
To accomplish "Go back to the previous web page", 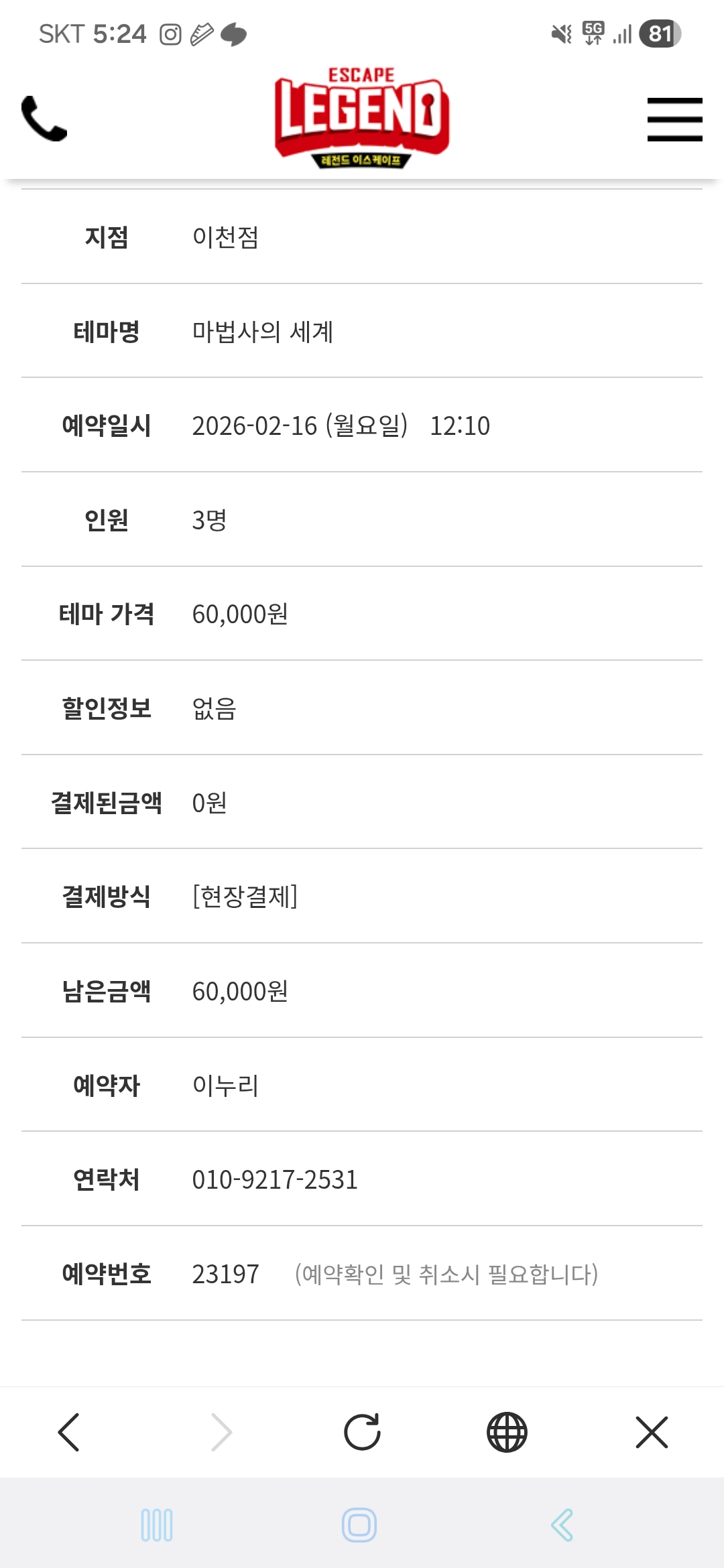I will point(69,1432).
